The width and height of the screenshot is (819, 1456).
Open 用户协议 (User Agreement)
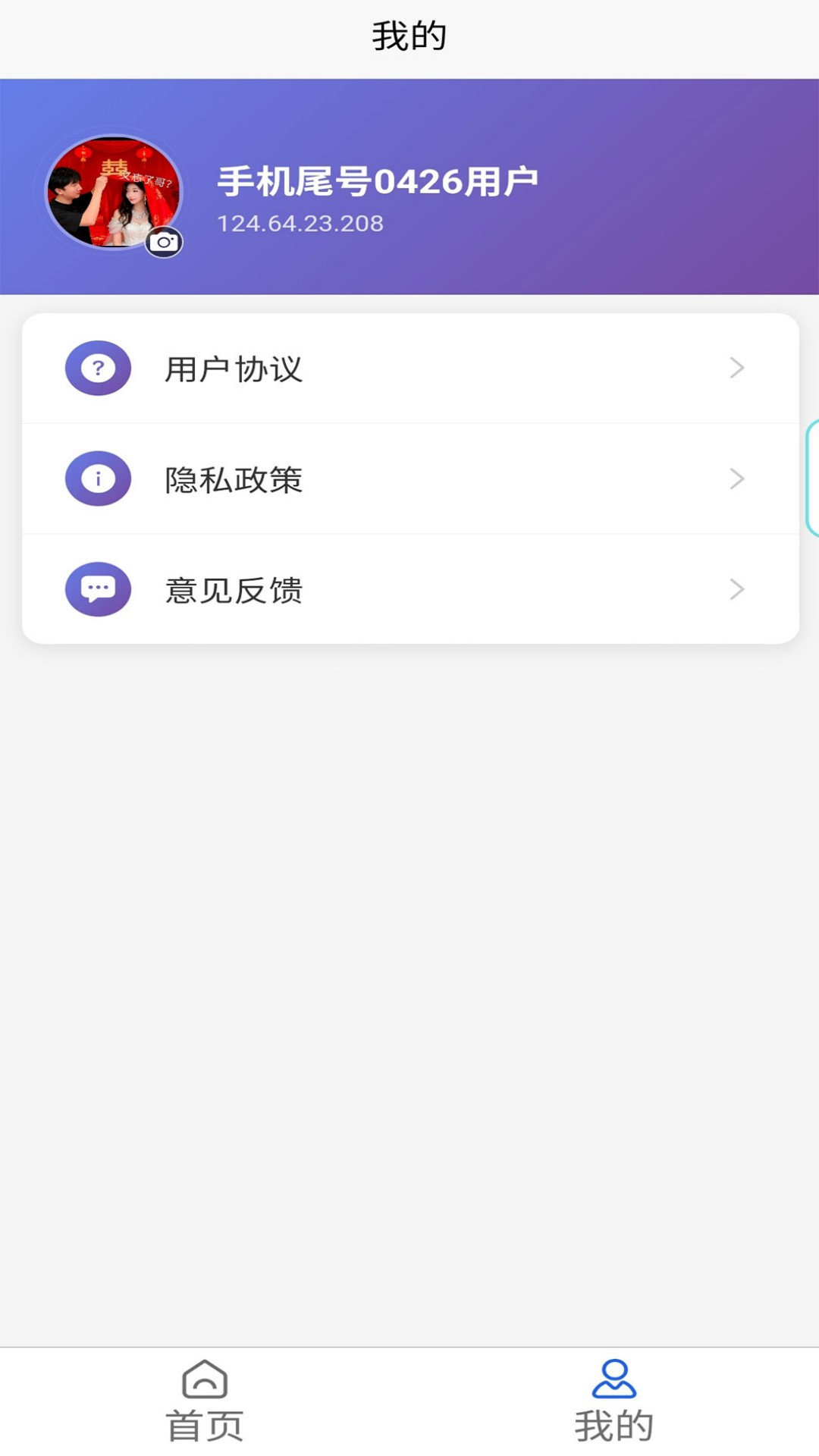click(409, 369)
